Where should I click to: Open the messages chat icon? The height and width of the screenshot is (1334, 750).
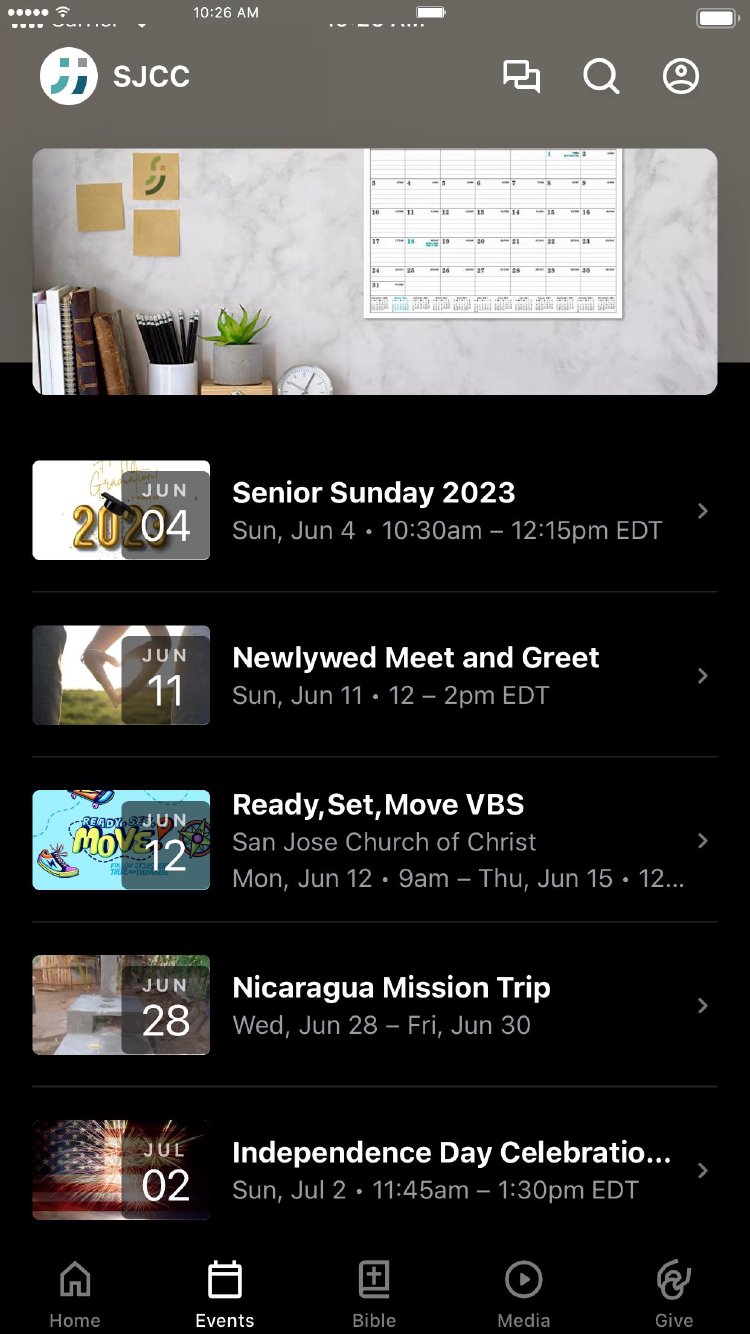point(521,77)
